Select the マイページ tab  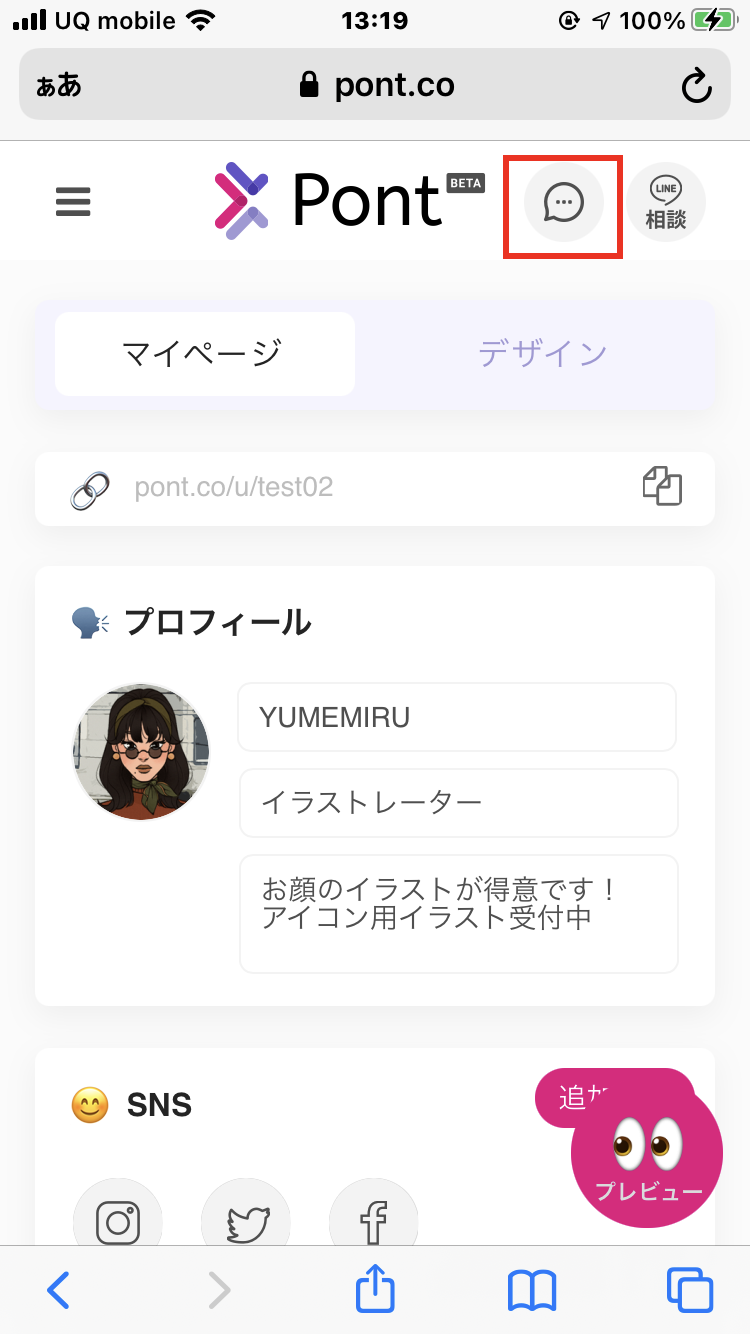(x=205, y=353)
